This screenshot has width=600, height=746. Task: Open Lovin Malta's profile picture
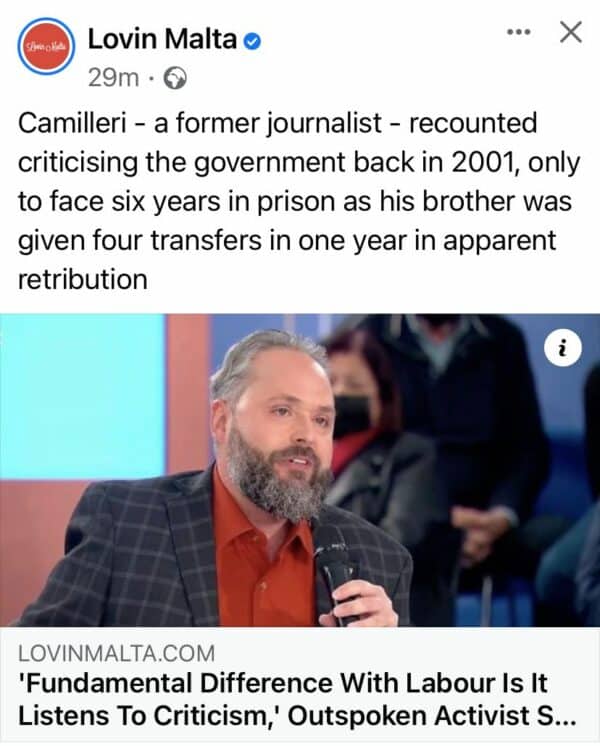click(45, 46)
